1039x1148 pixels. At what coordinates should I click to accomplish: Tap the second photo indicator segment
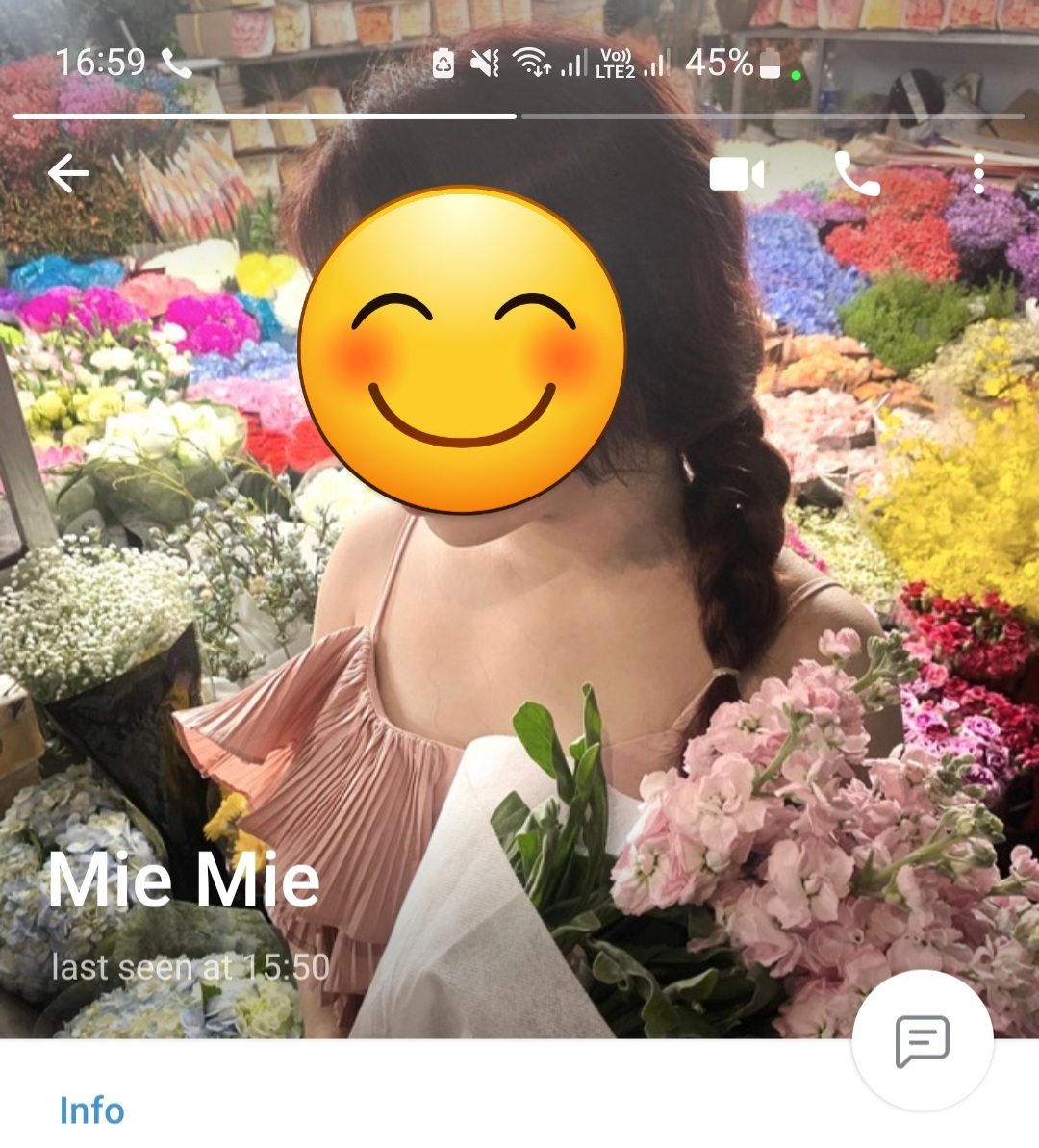(770, 116)
